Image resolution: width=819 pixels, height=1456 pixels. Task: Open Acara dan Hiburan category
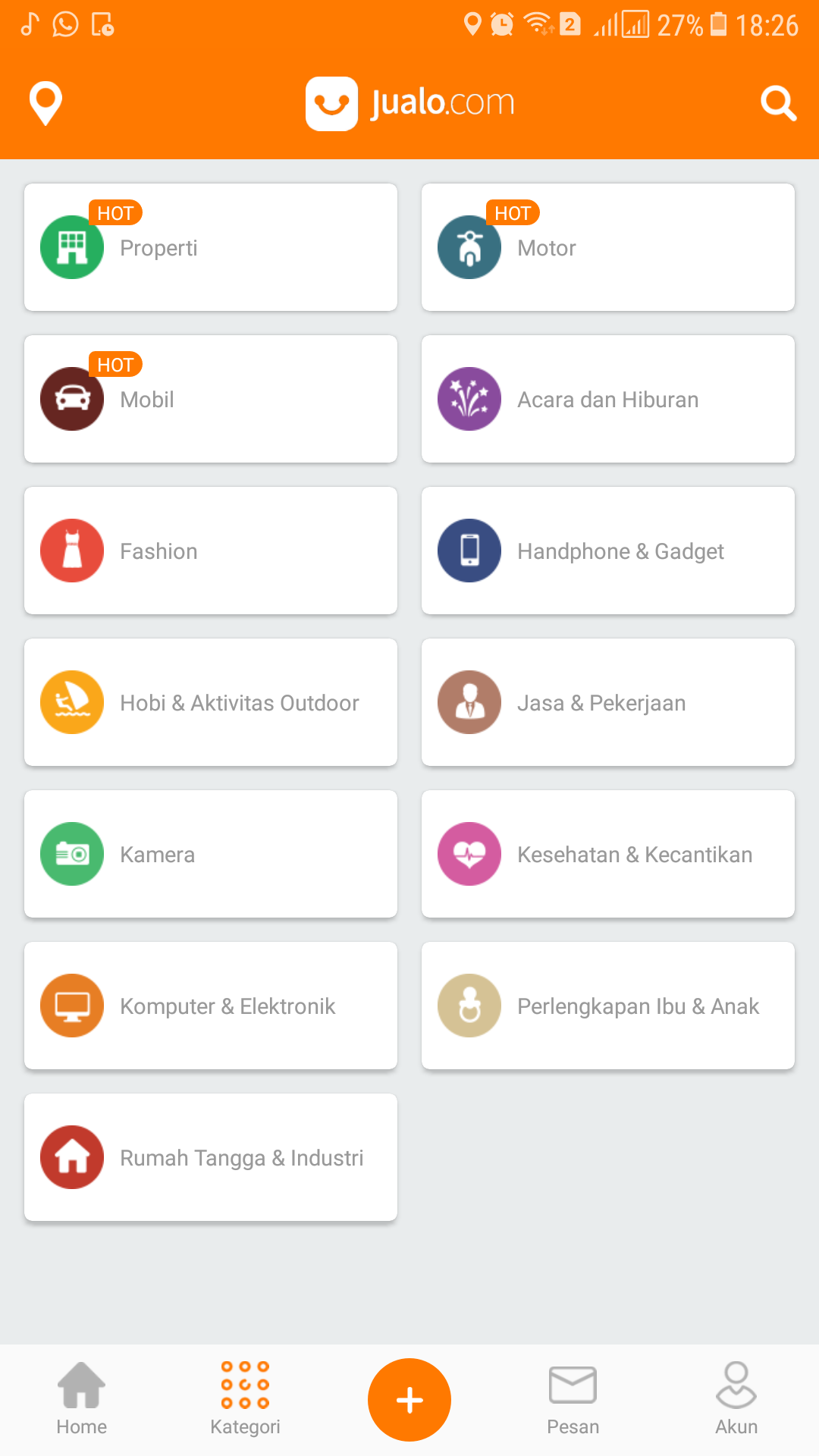pyautogui.click(x=608, y=399)
